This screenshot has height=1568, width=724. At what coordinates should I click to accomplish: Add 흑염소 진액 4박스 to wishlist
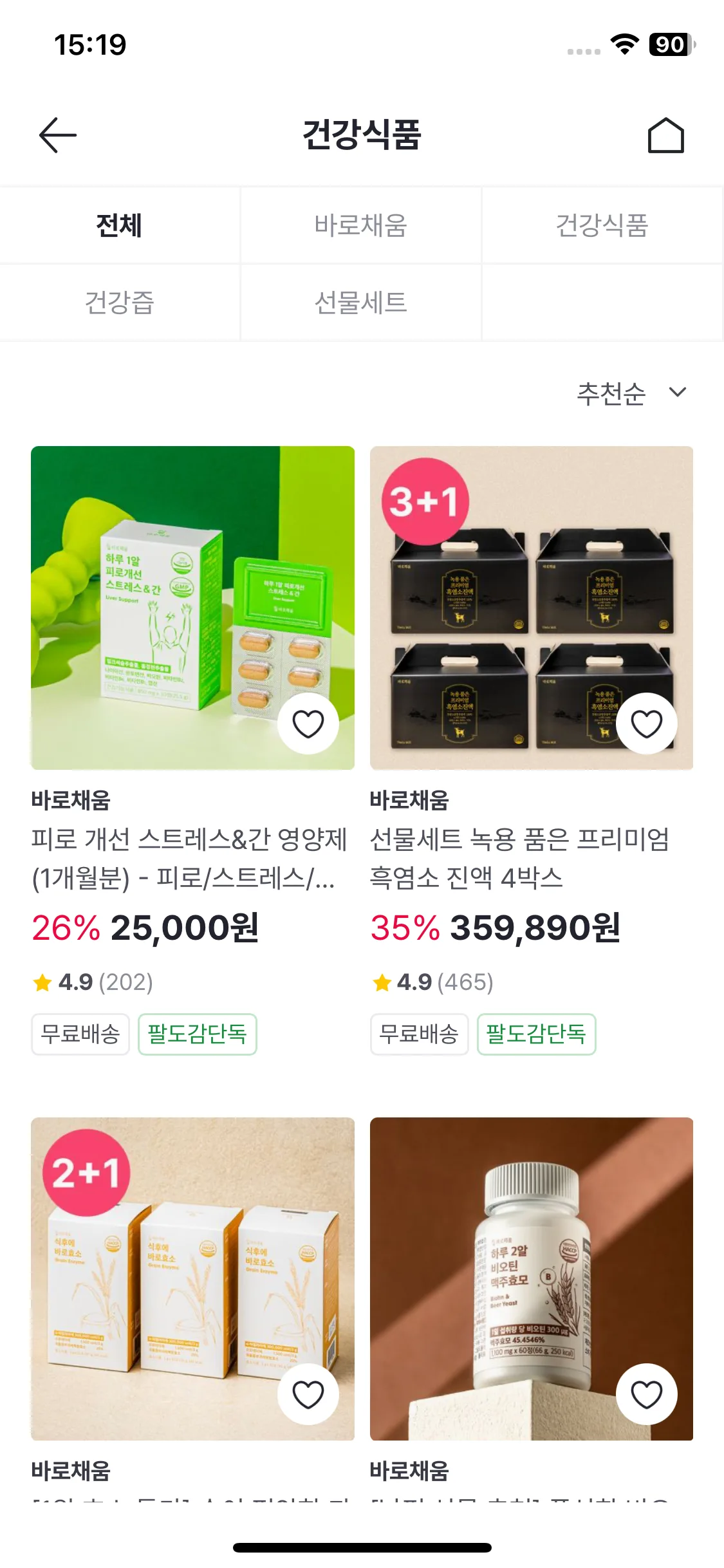[x=646, y=723]
